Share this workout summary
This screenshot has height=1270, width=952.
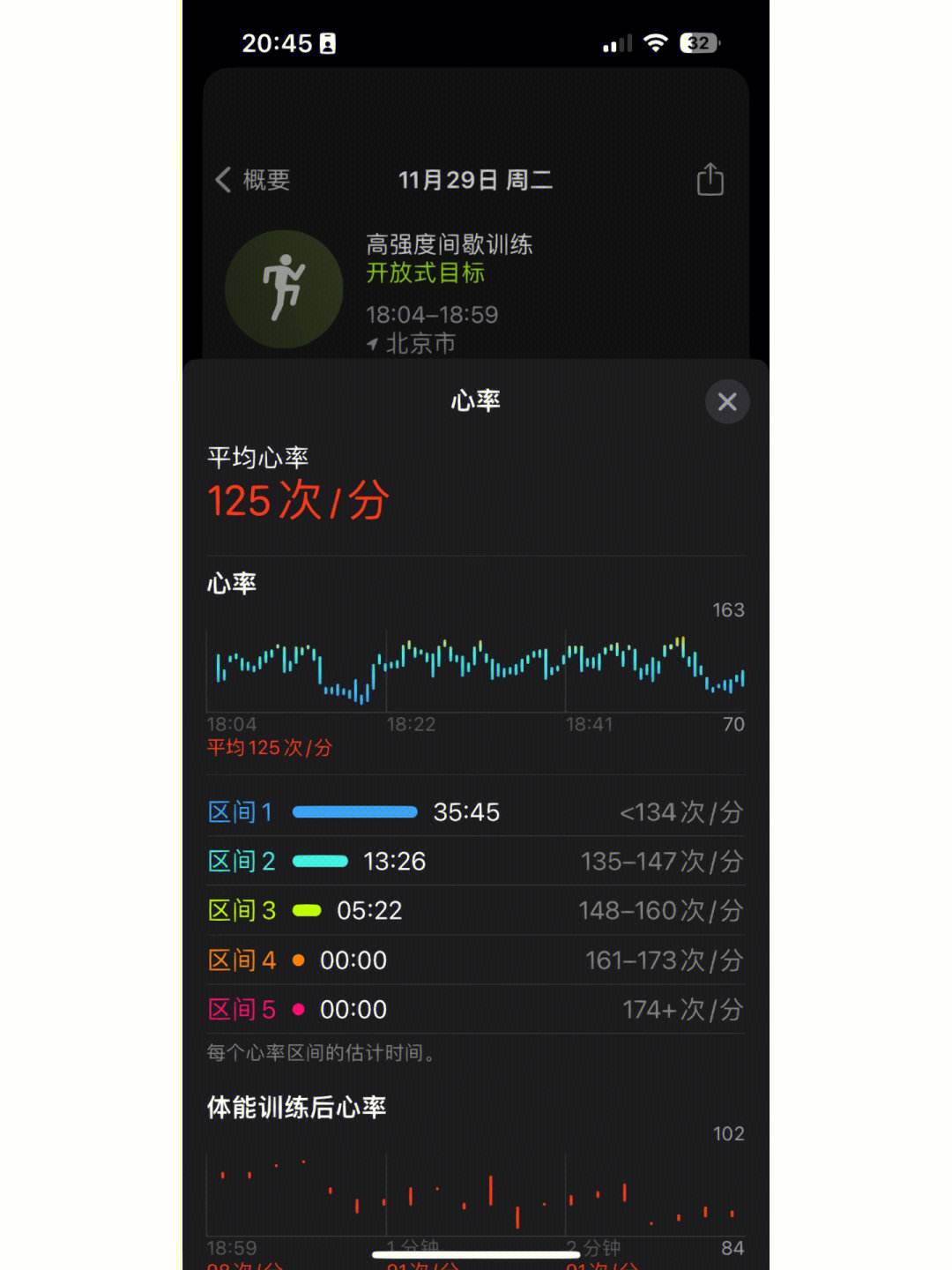click(x=710, y=179)
